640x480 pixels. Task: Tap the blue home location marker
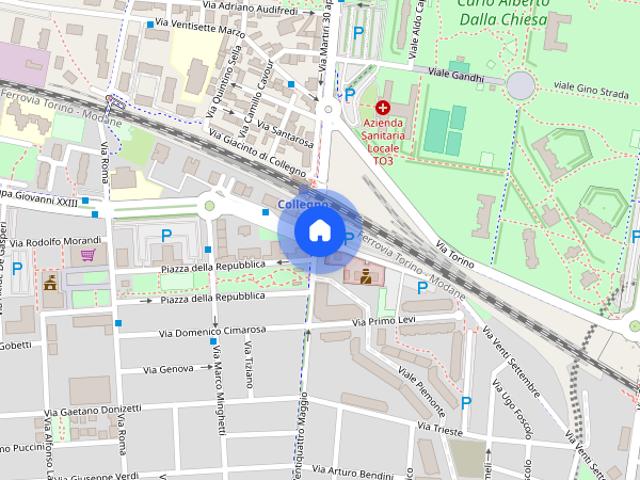tap(320, 231)
